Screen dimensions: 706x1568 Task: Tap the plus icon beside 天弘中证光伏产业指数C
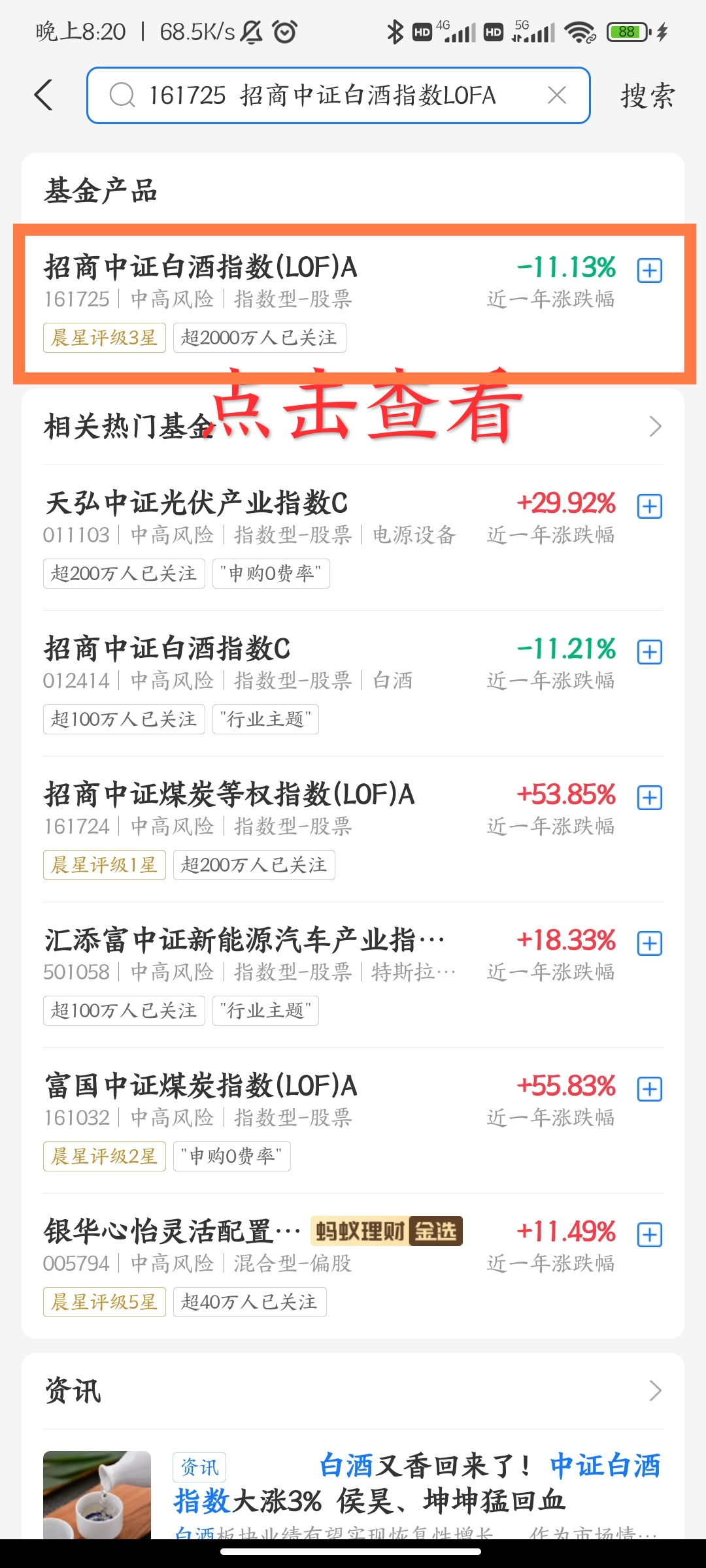click(x=649, y=506)
